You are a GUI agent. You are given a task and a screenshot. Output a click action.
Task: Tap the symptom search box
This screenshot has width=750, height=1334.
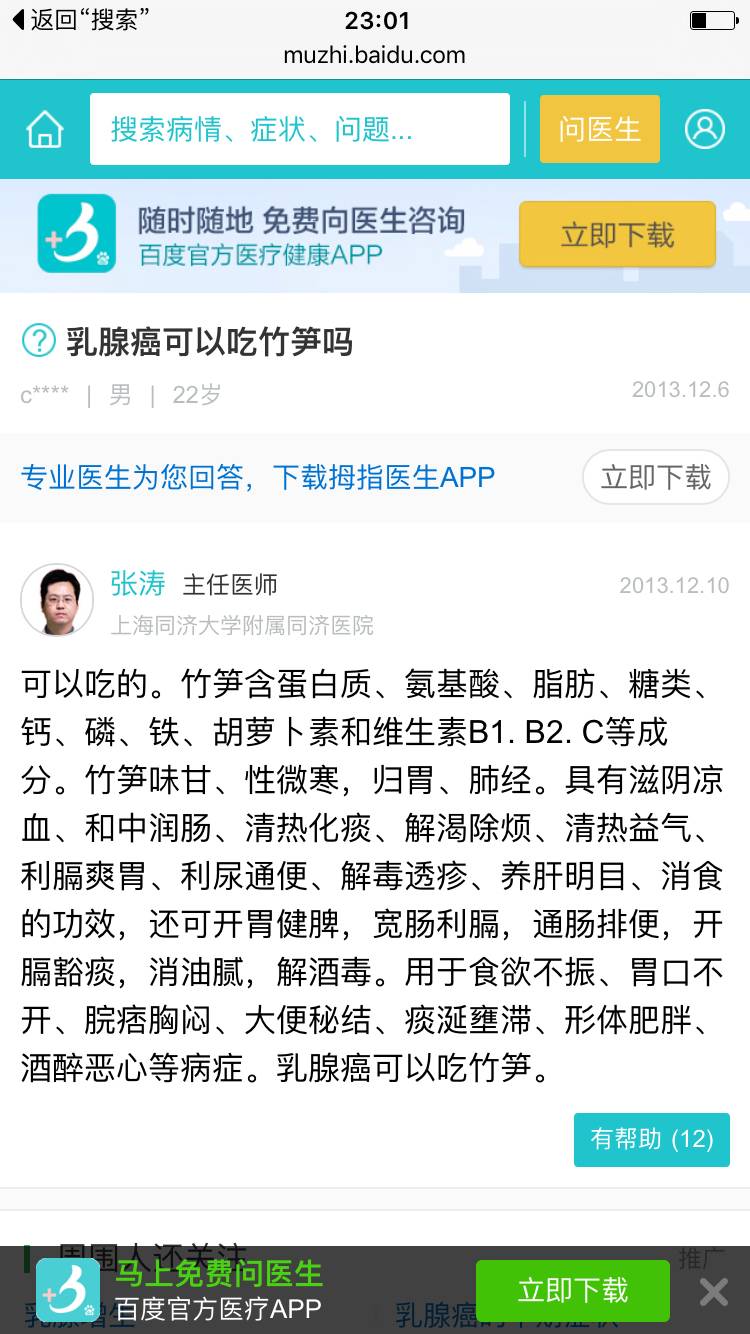300,130
